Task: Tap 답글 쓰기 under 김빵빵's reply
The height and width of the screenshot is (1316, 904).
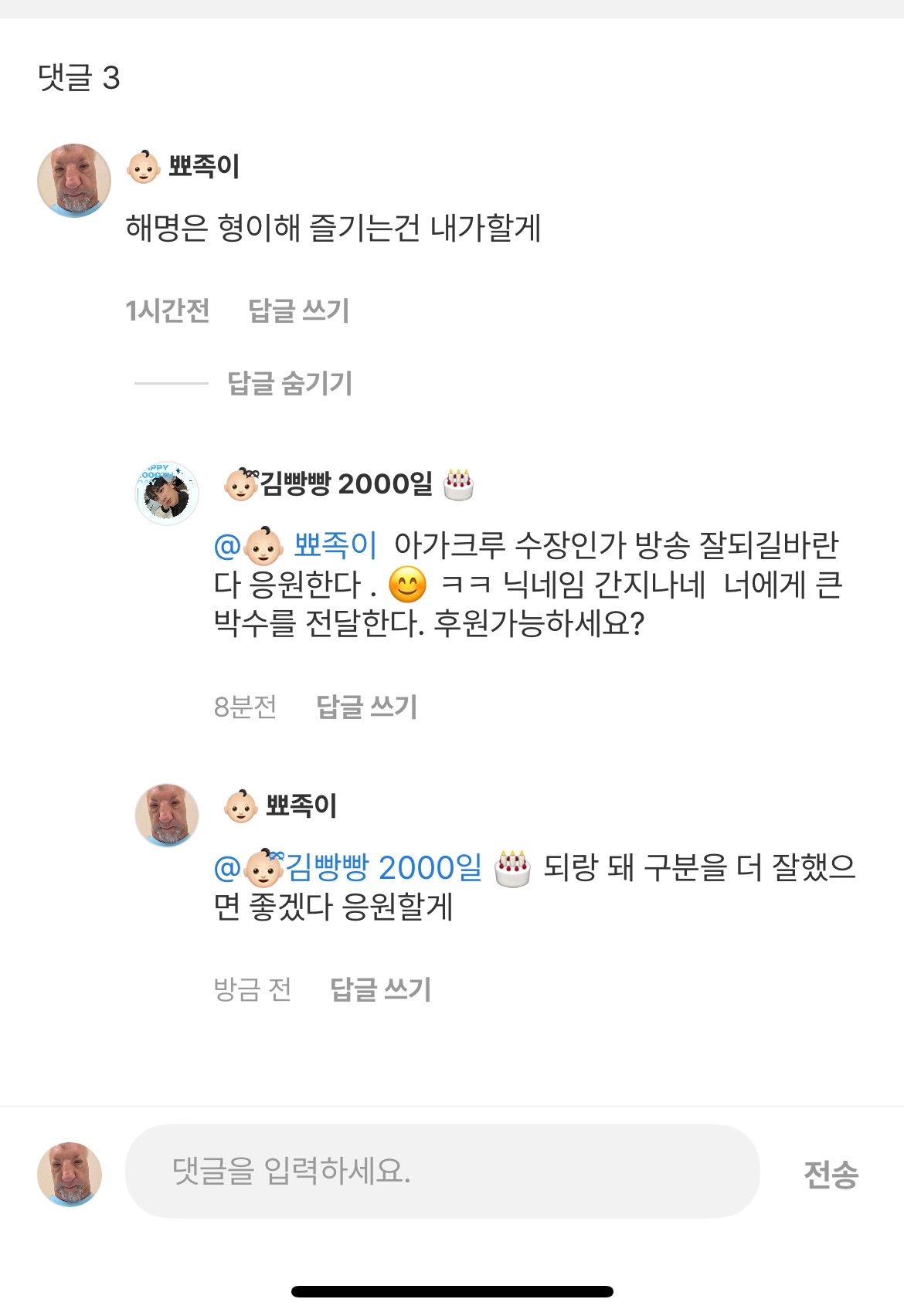Action: pyautogui.click(x=368, y=705)
